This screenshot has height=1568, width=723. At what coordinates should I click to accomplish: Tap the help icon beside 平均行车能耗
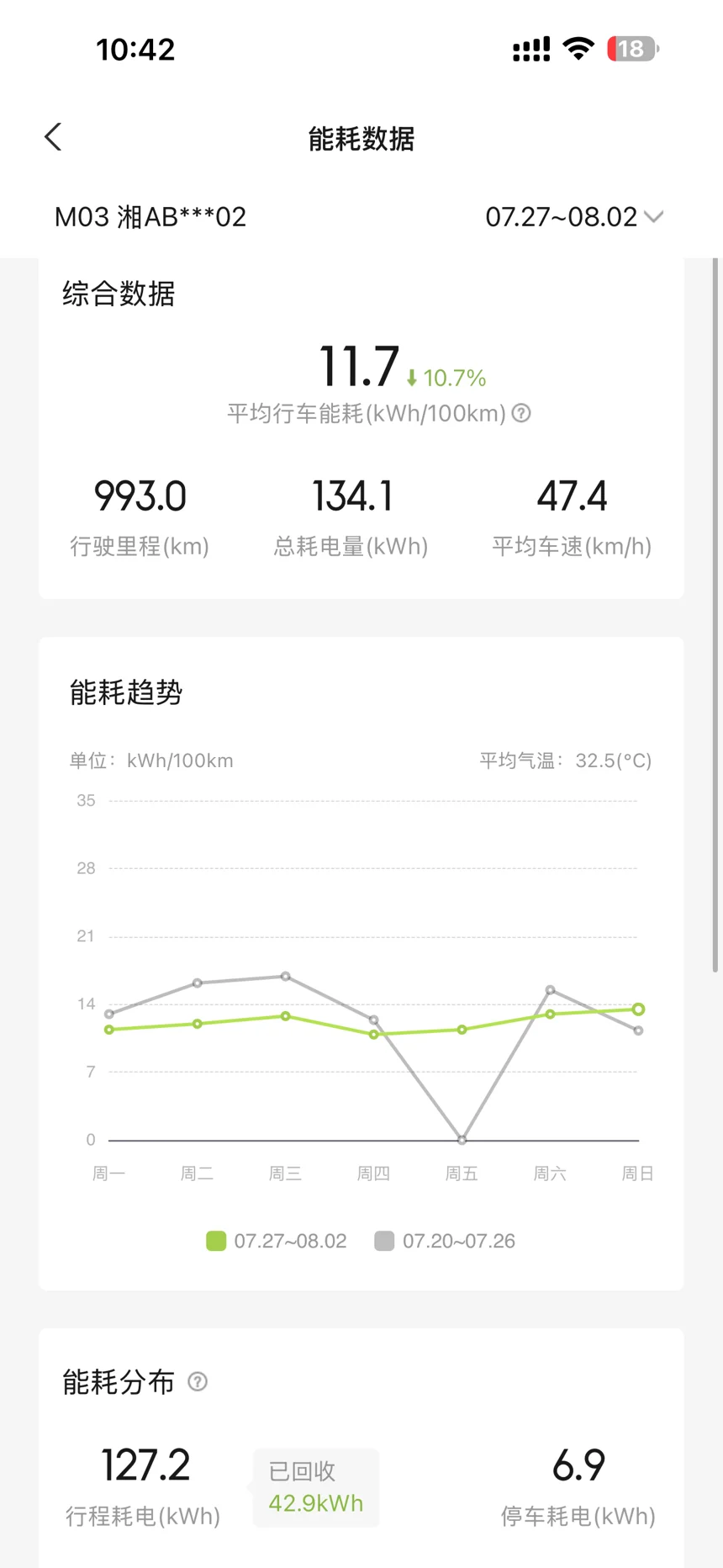(521, 413)
